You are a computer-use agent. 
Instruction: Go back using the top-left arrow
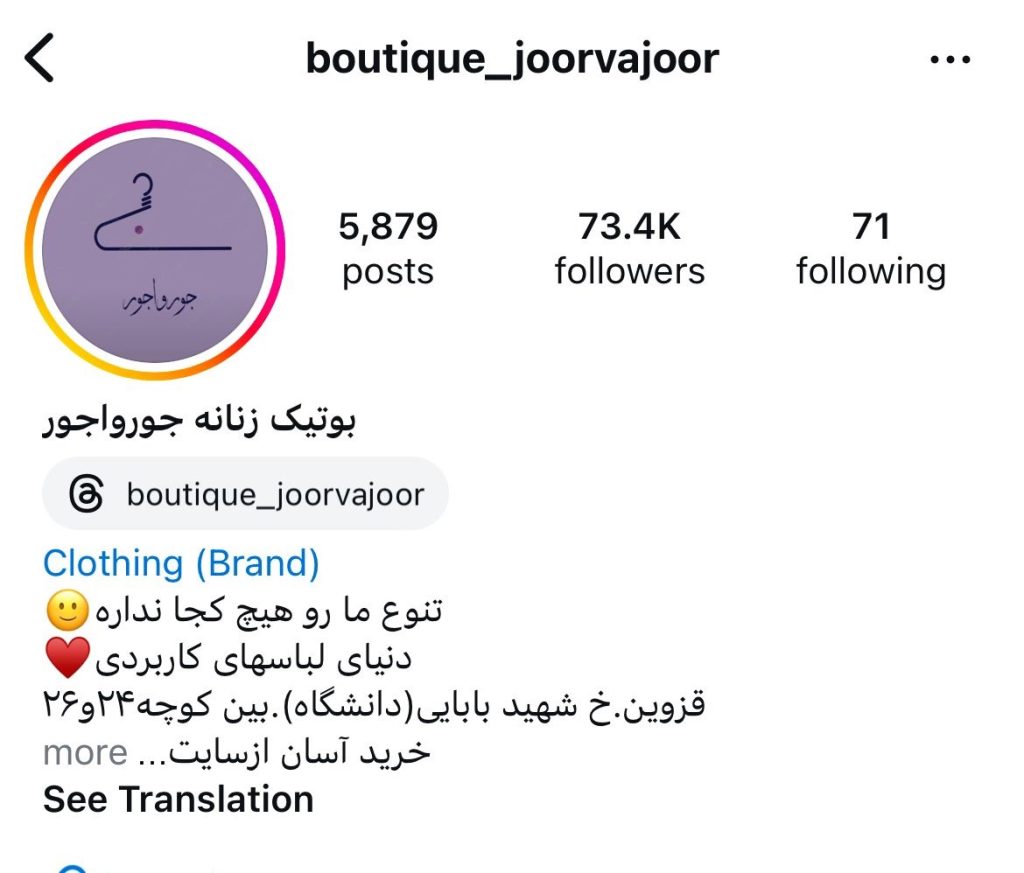(x=40, y=59)
